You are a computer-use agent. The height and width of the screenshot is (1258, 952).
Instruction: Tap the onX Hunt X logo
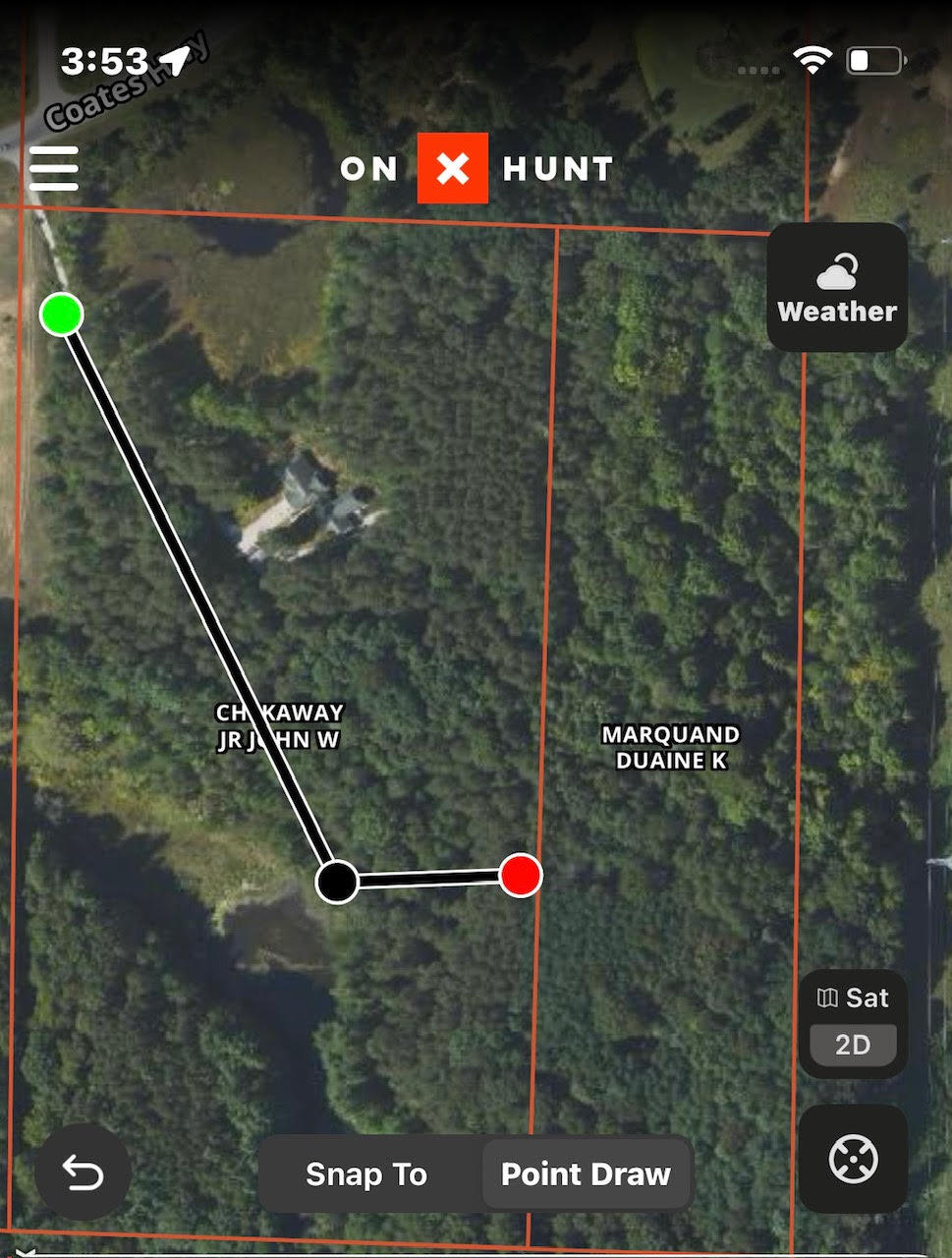click(452, 169)
